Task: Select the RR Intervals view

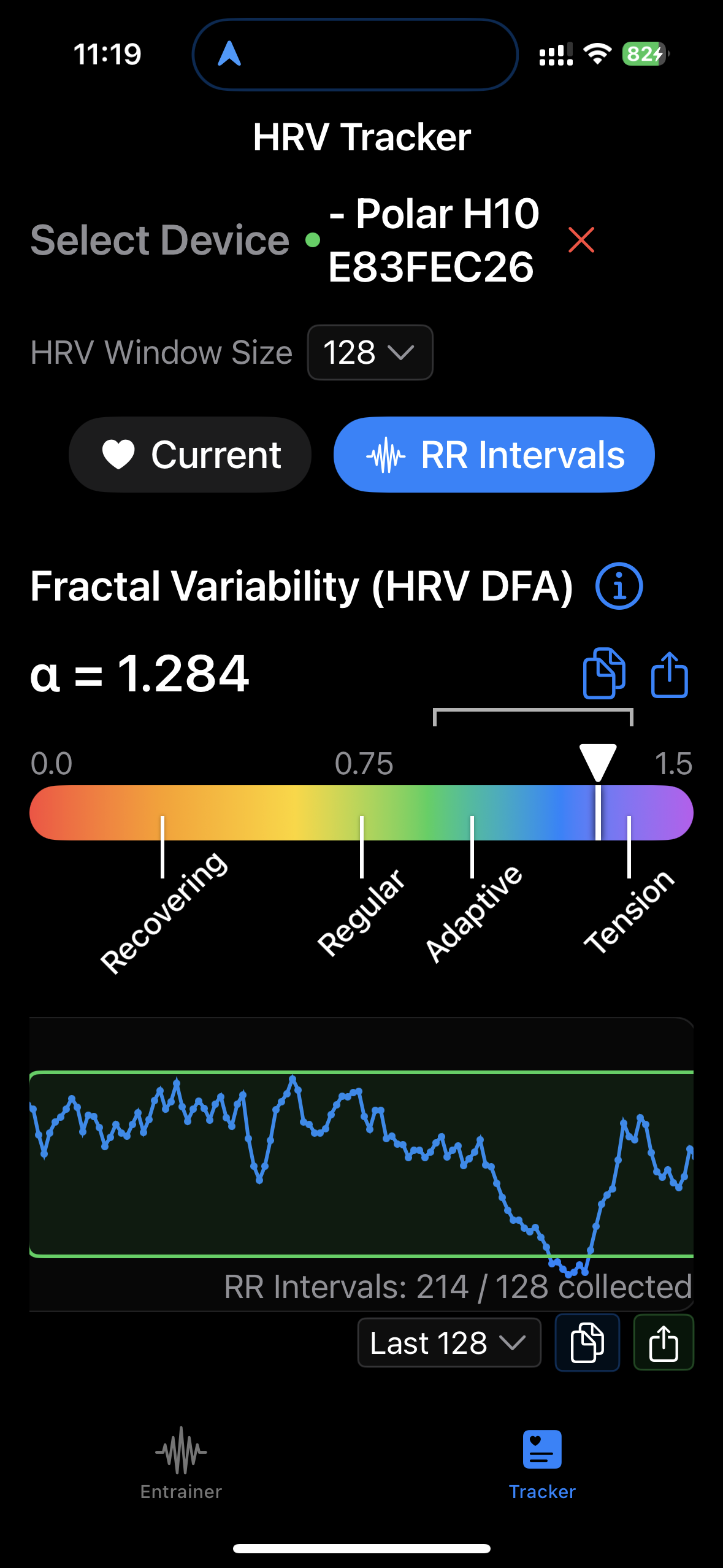Action: (x=494, y=455)
